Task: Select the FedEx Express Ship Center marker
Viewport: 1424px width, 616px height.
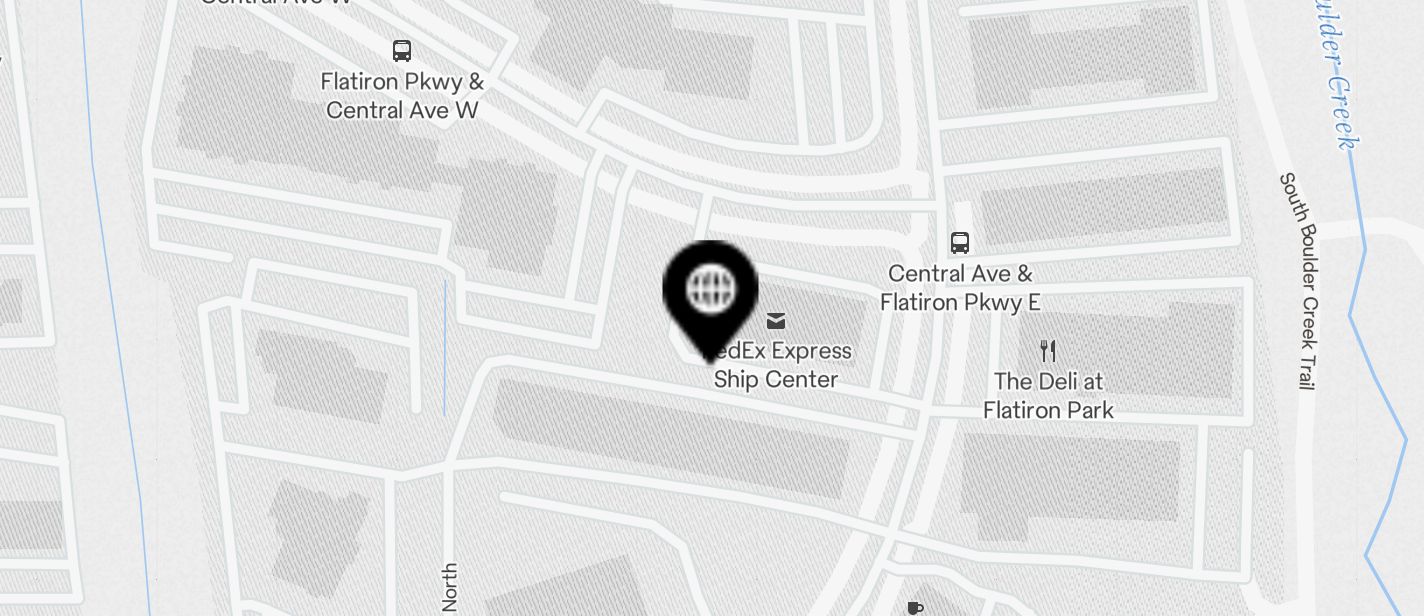Action: click(776, 321)
